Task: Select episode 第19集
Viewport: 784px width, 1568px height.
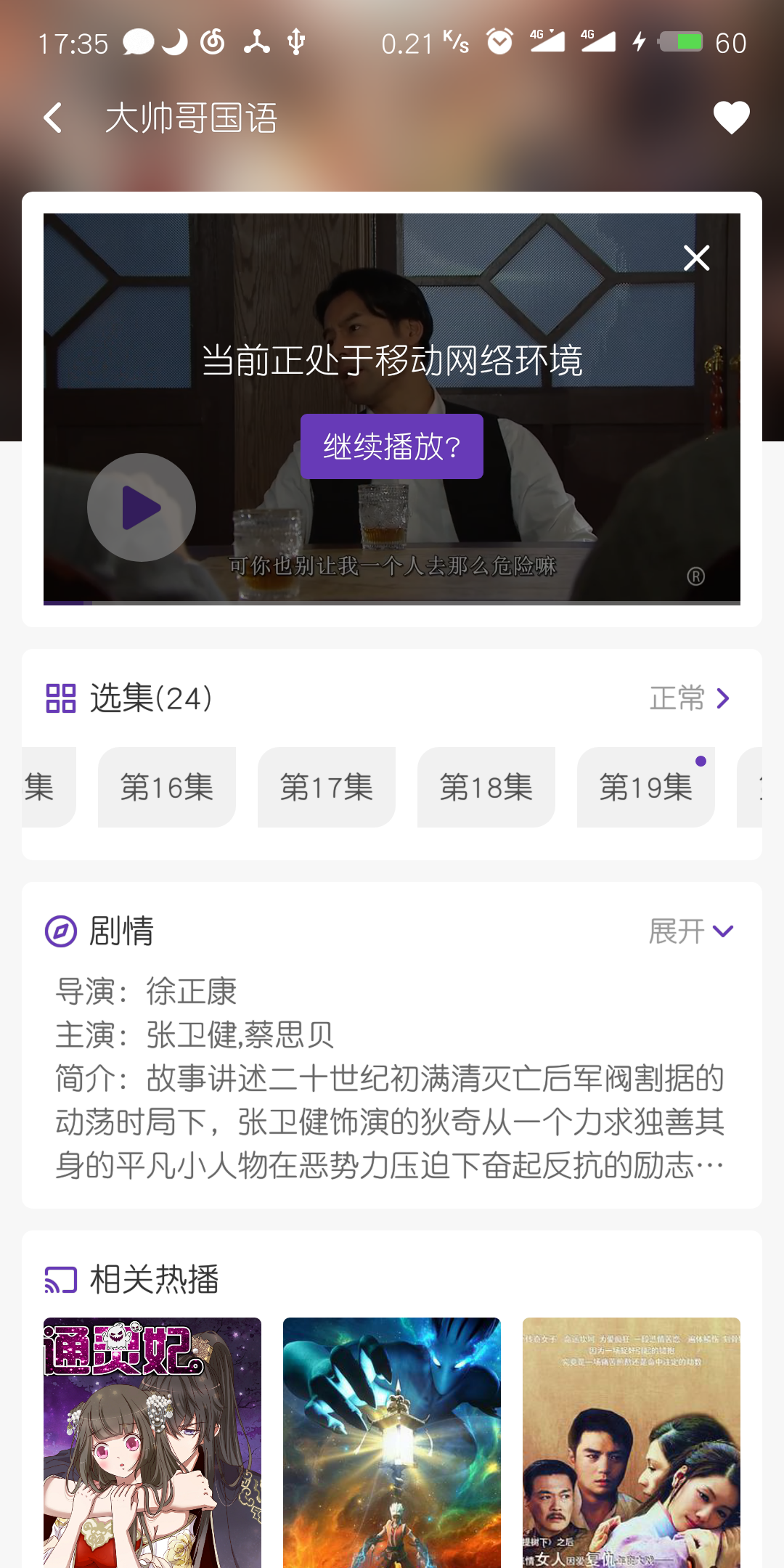Action: [x=646, y=788]
